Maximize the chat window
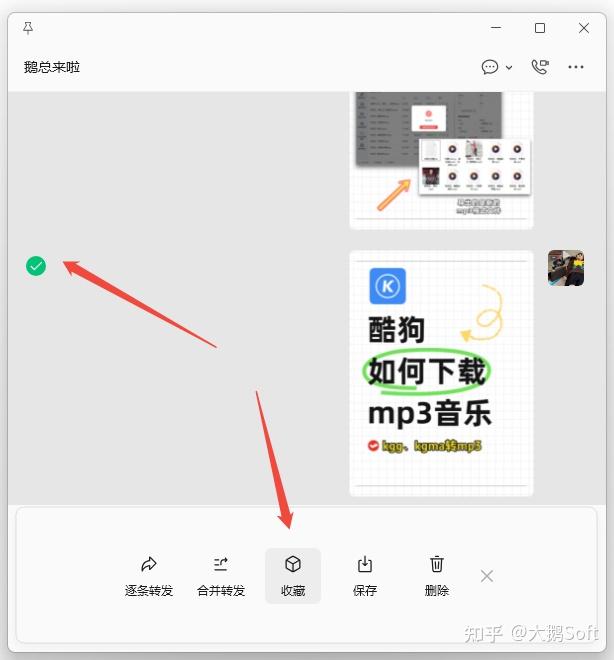Screen dimensions: 614x660 tap(540, 28)
